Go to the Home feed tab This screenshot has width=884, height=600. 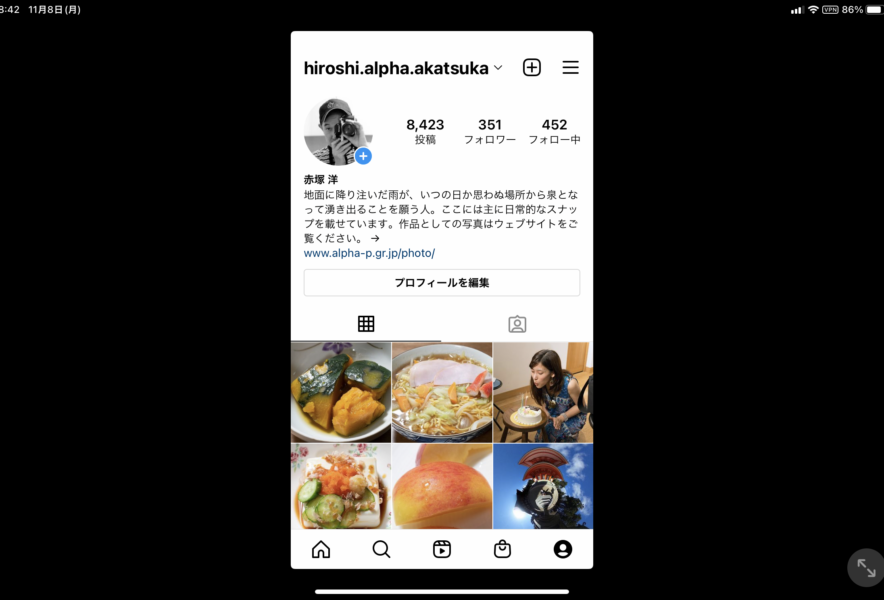(x=321, y=549)
